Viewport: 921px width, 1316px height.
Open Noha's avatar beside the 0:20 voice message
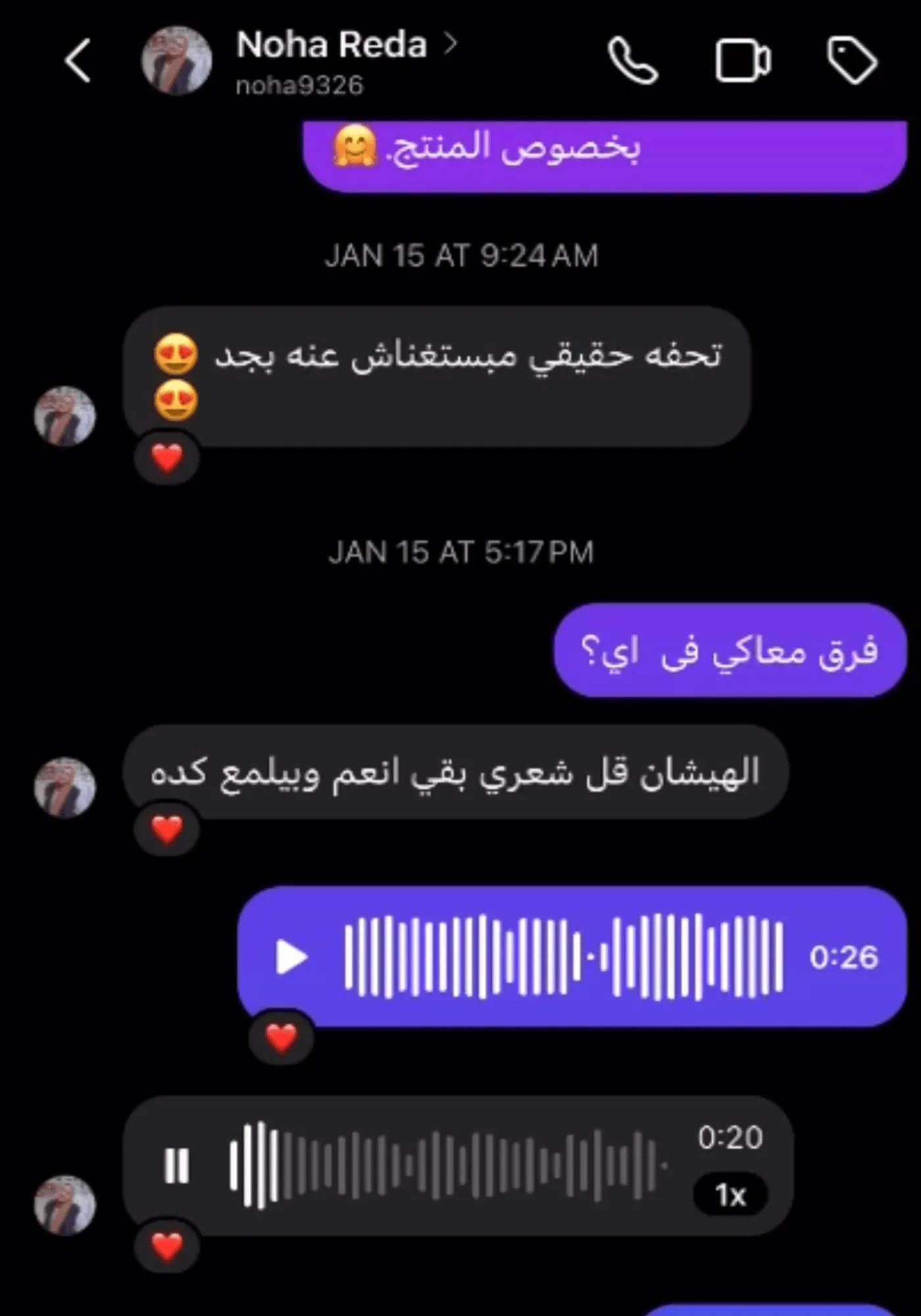pyautogui.click(x=64, y=1204)
